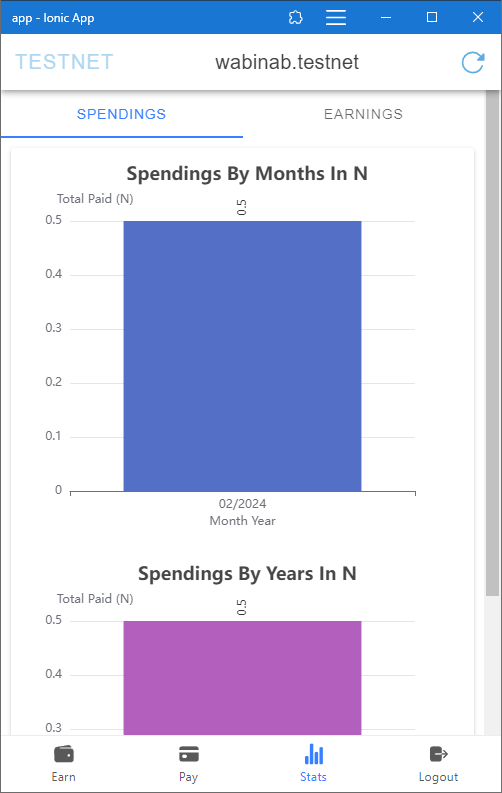The image size is (502, 793).
Task: Close the app window
Action: pos(478,17)
